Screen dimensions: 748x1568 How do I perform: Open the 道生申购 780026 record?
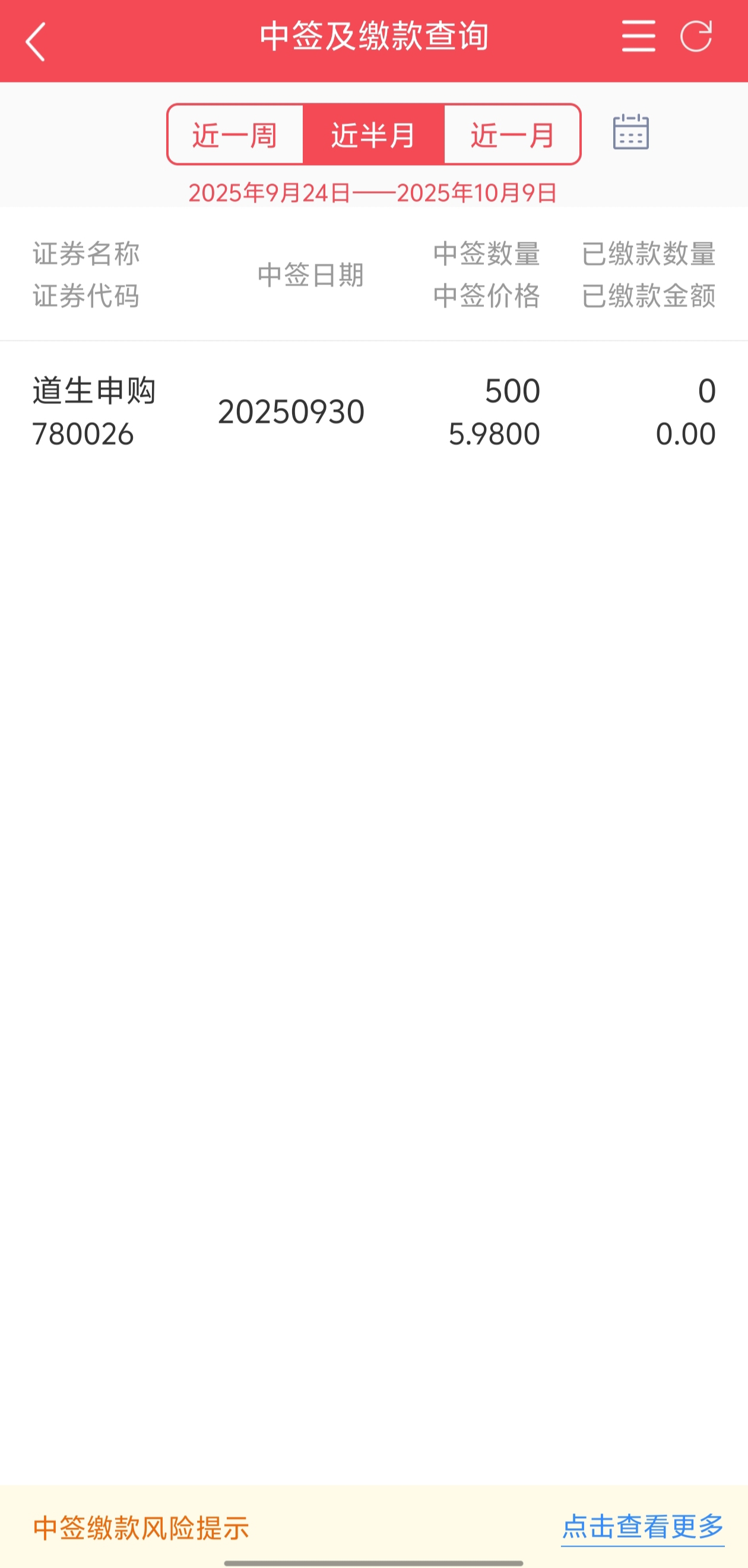pyautogui.click(x=373, y=412)
